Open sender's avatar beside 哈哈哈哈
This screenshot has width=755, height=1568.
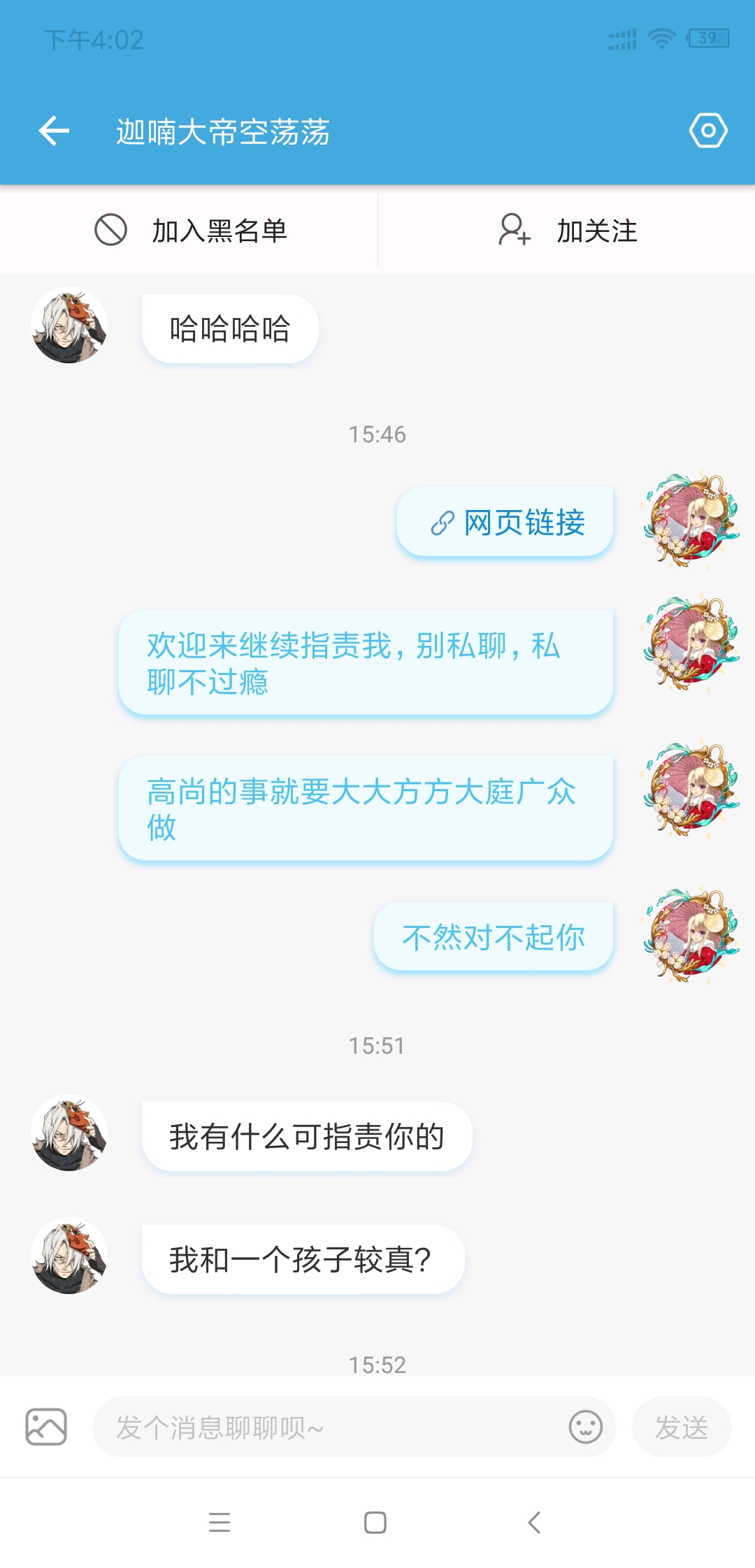[69, 326]
